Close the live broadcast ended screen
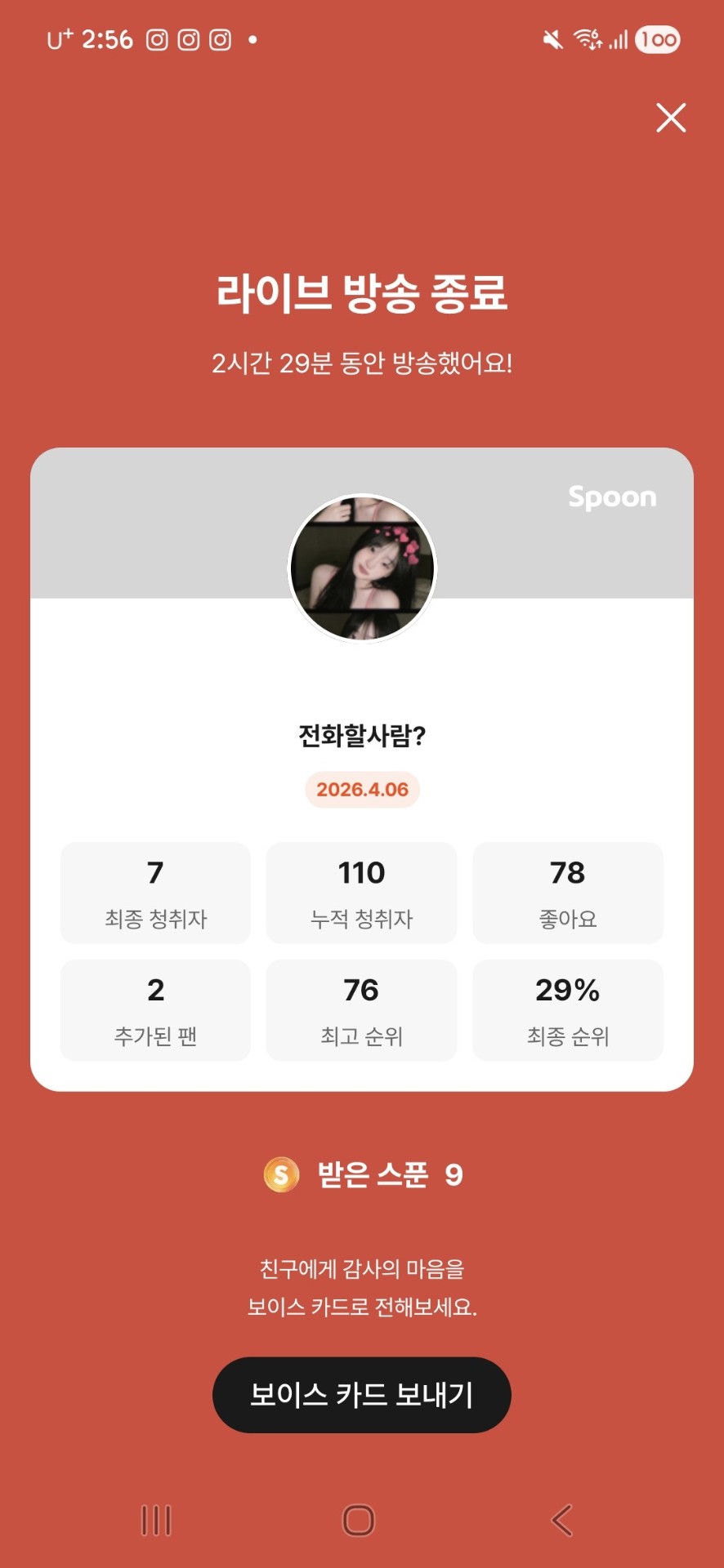The image size is (724, 1568). 671,118
